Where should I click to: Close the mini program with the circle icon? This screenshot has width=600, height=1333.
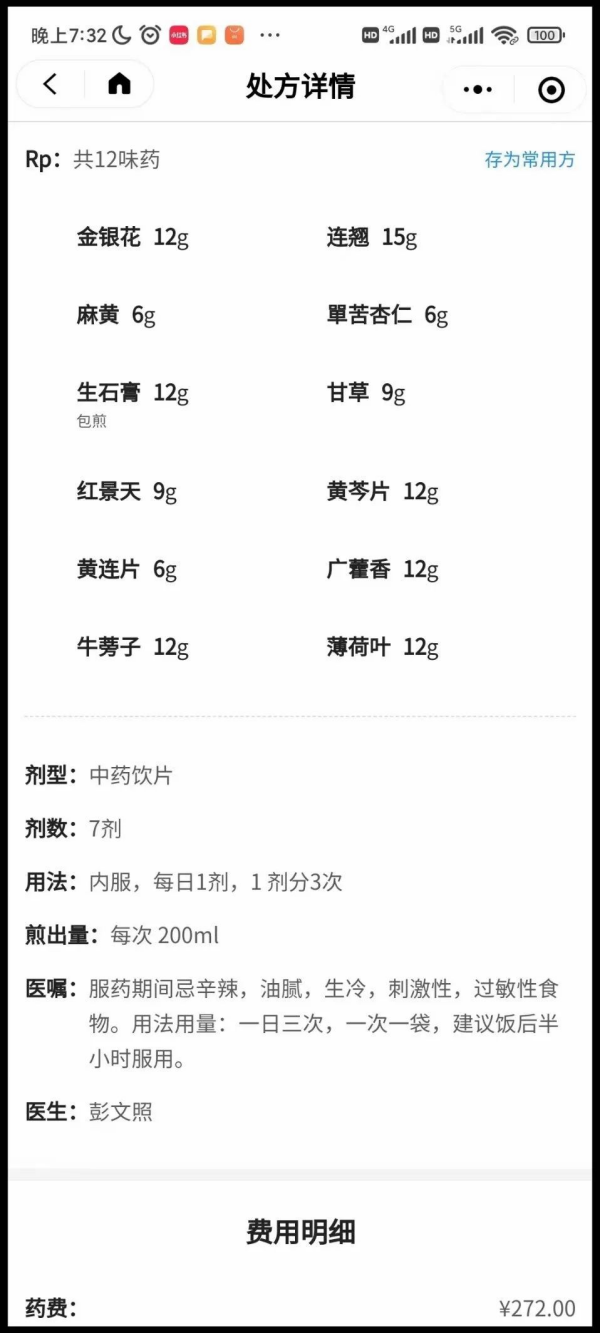click(x=551, y=90)
